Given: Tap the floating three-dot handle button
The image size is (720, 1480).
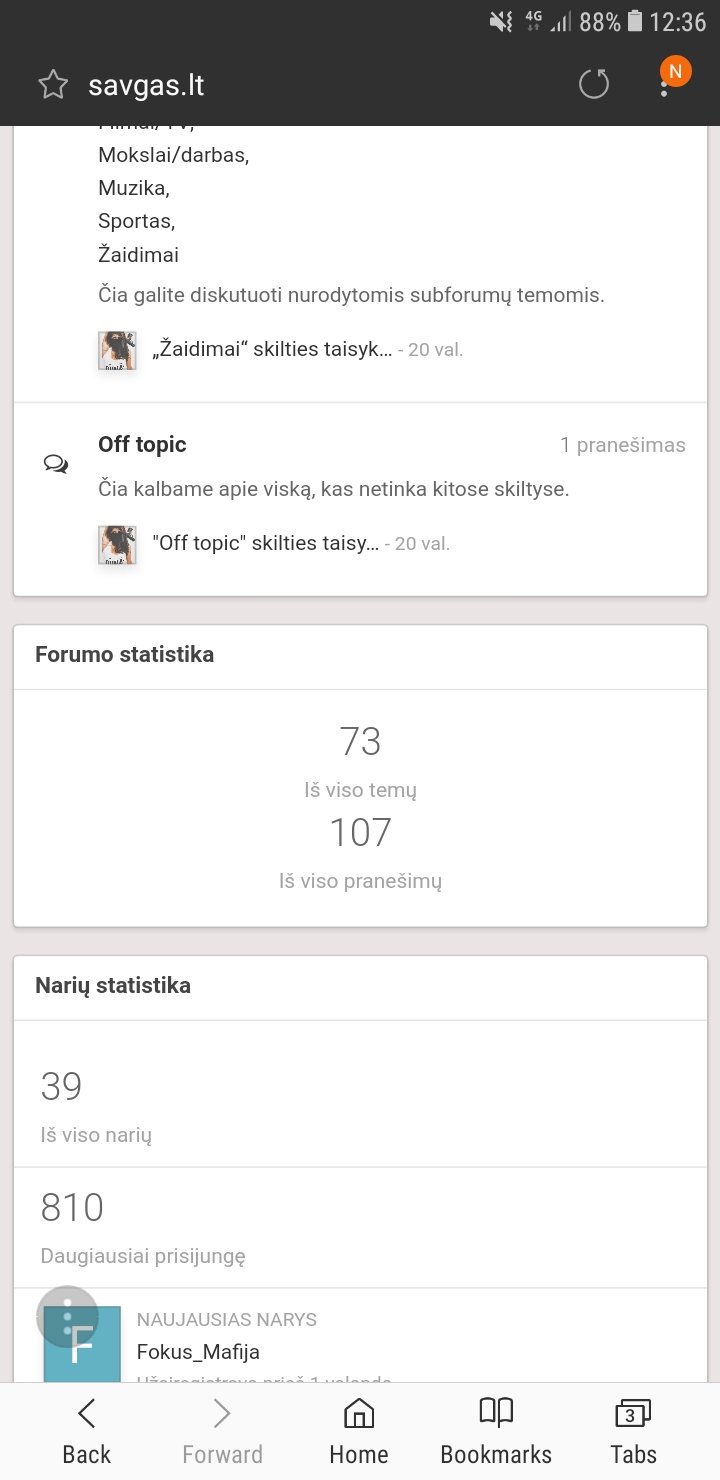Looking at the screenshot, I should coord(67,1316).
